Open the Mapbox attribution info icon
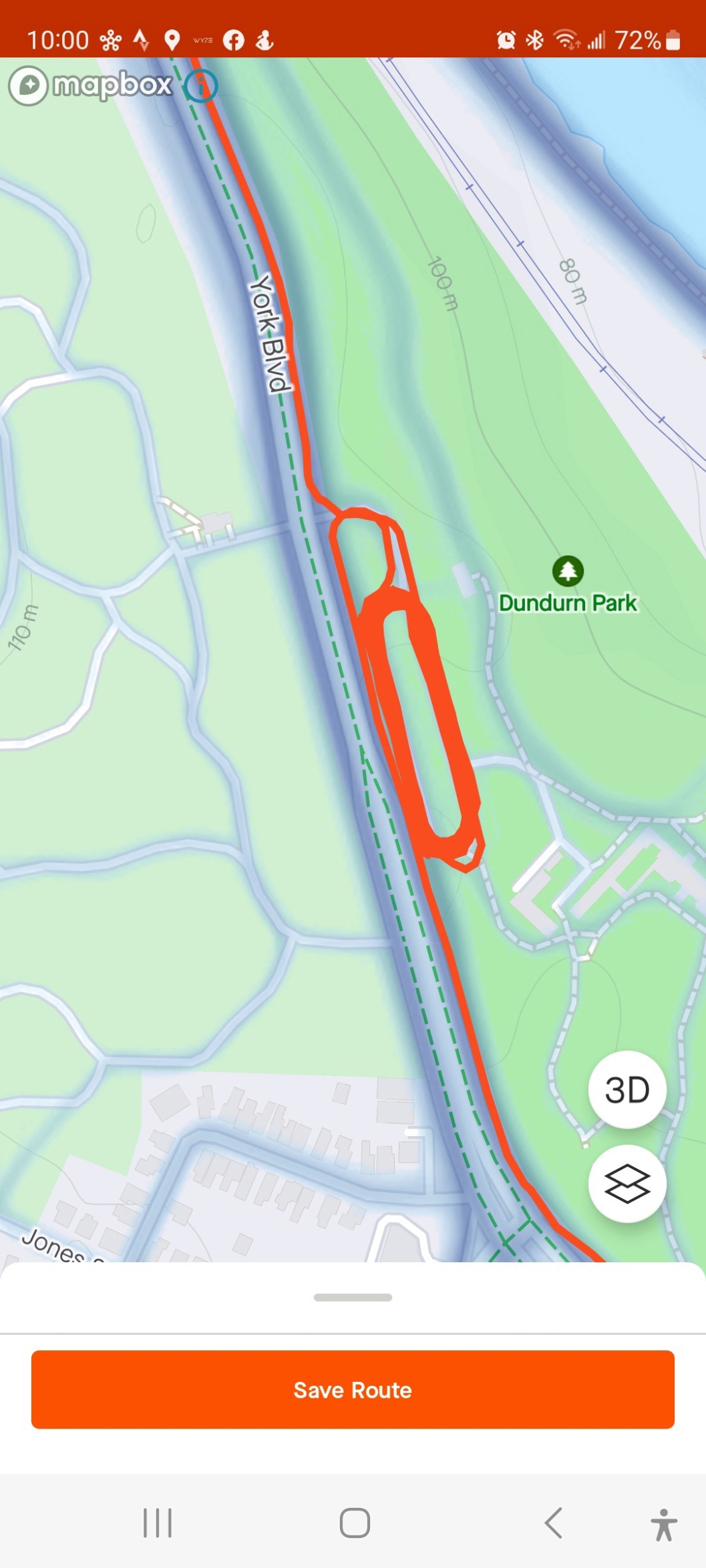Viewport: 706px width, 1568px height. tap(201, 86)
